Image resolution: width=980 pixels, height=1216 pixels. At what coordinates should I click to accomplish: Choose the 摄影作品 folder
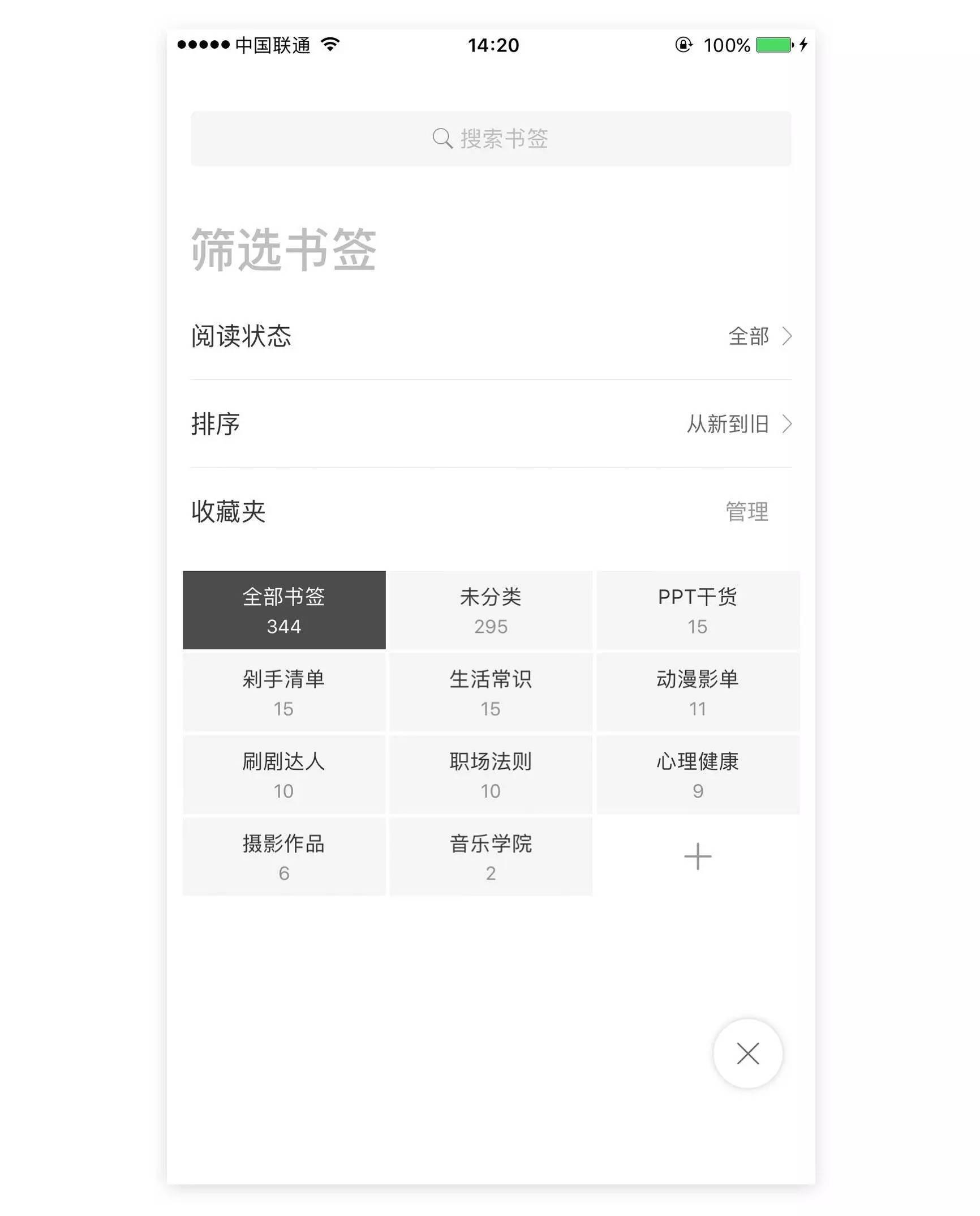tap(284, 857)
